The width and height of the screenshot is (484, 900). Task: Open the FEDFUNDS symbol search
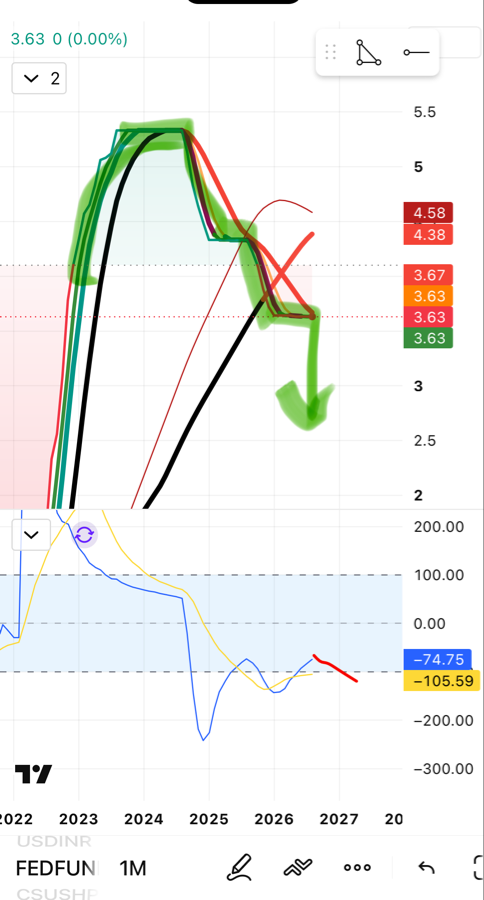click(x=57, y=868)
